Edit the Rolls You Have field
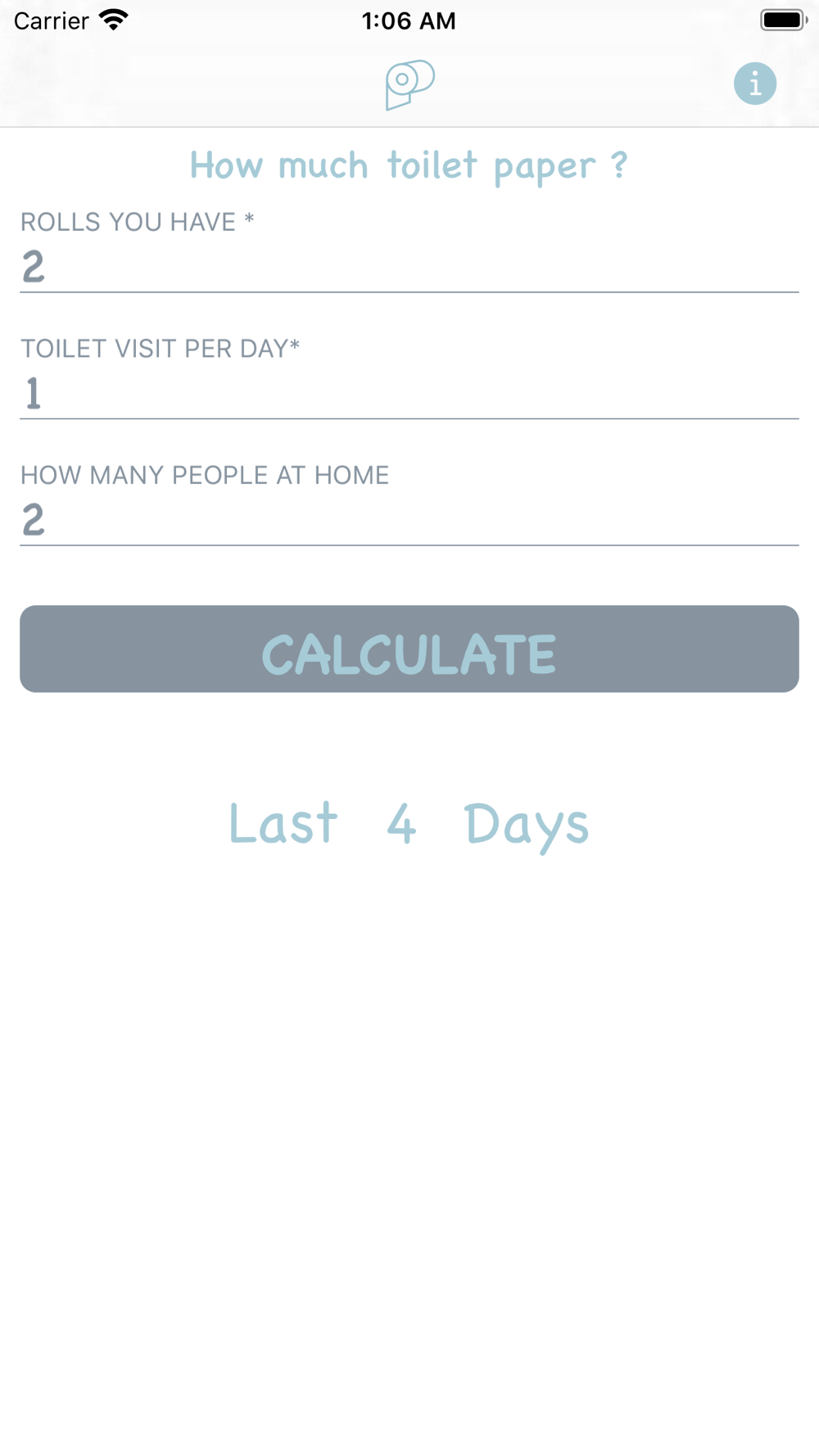 pos(409,267)
